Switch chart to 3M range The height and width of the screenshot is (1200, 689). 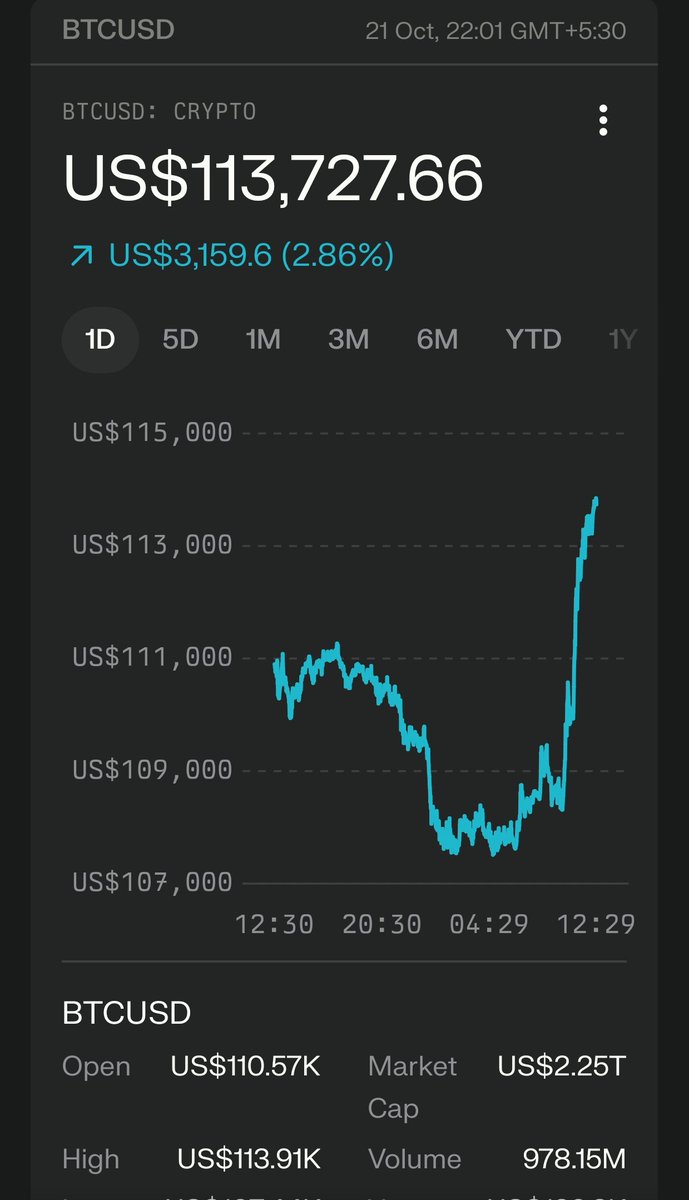(x=348, y=340)
